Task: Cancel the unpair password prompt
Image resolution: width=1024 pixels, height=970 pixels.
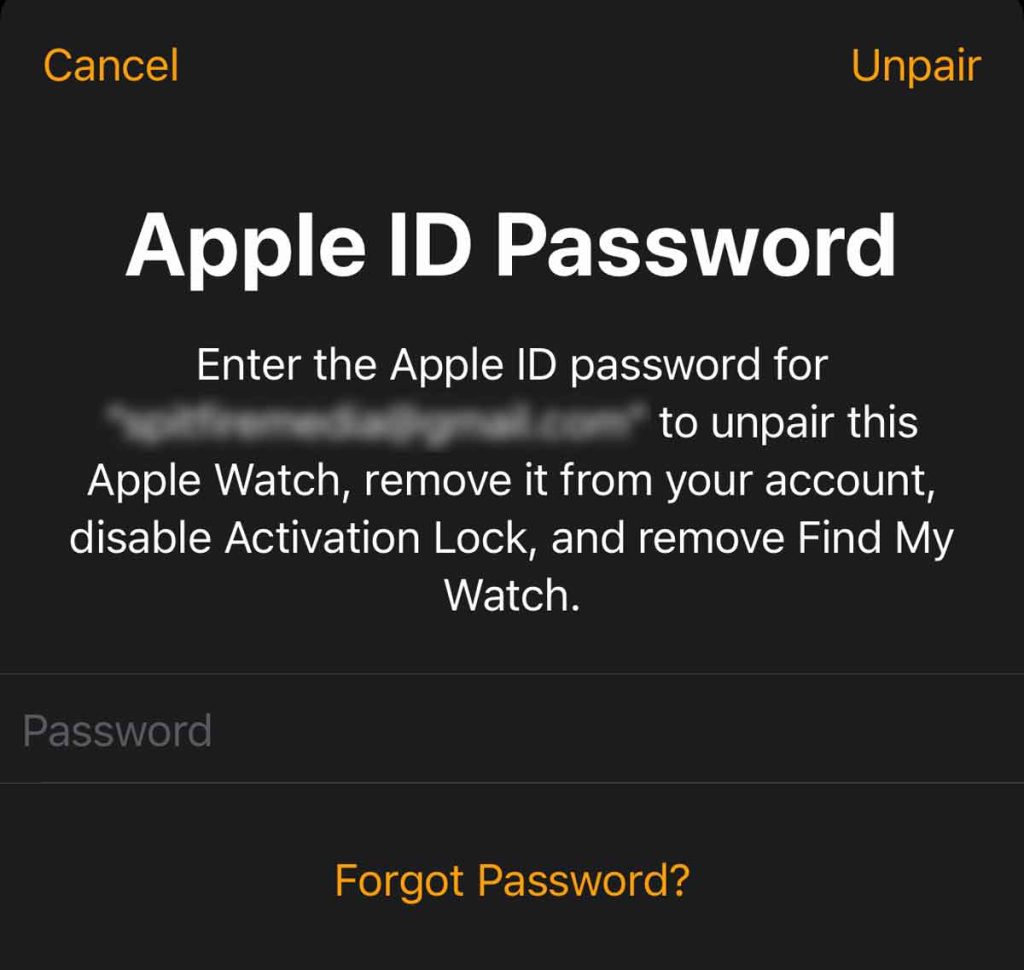Action: tap(111, 66)
